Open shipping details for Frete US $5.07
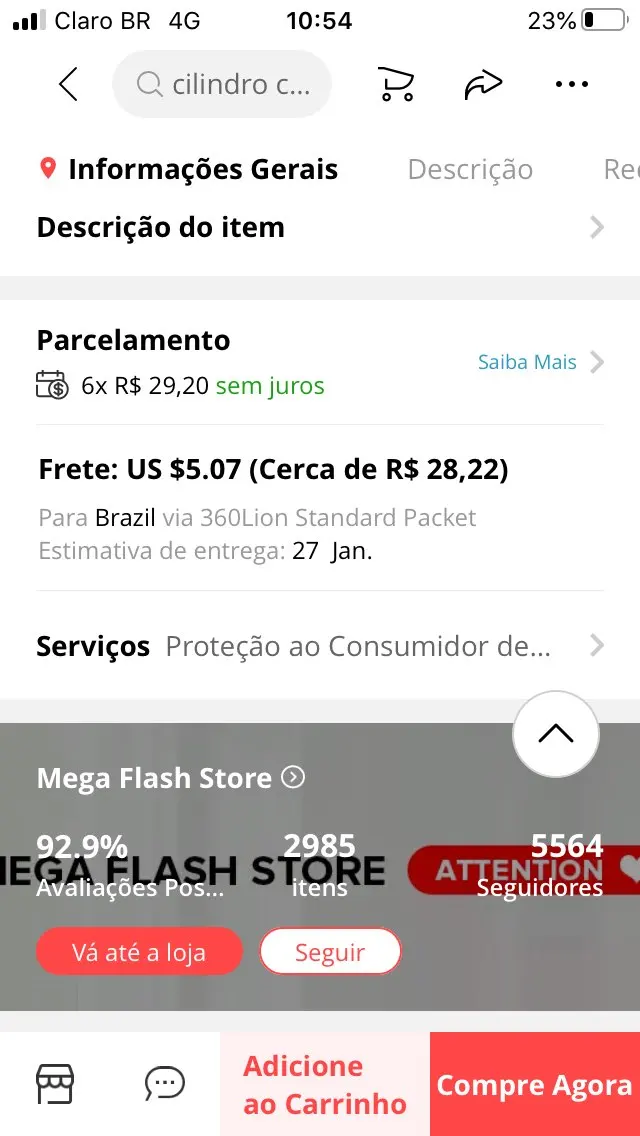This screenshot has height=1136, width=640. pos(320,508)
